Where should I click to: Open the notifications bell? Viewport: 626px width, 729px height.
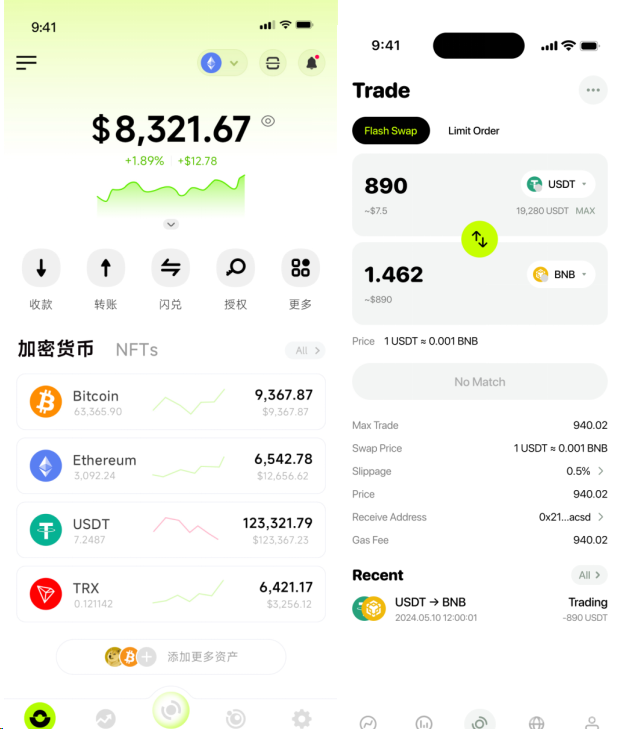pyautogui.click(x=311, y=63)
